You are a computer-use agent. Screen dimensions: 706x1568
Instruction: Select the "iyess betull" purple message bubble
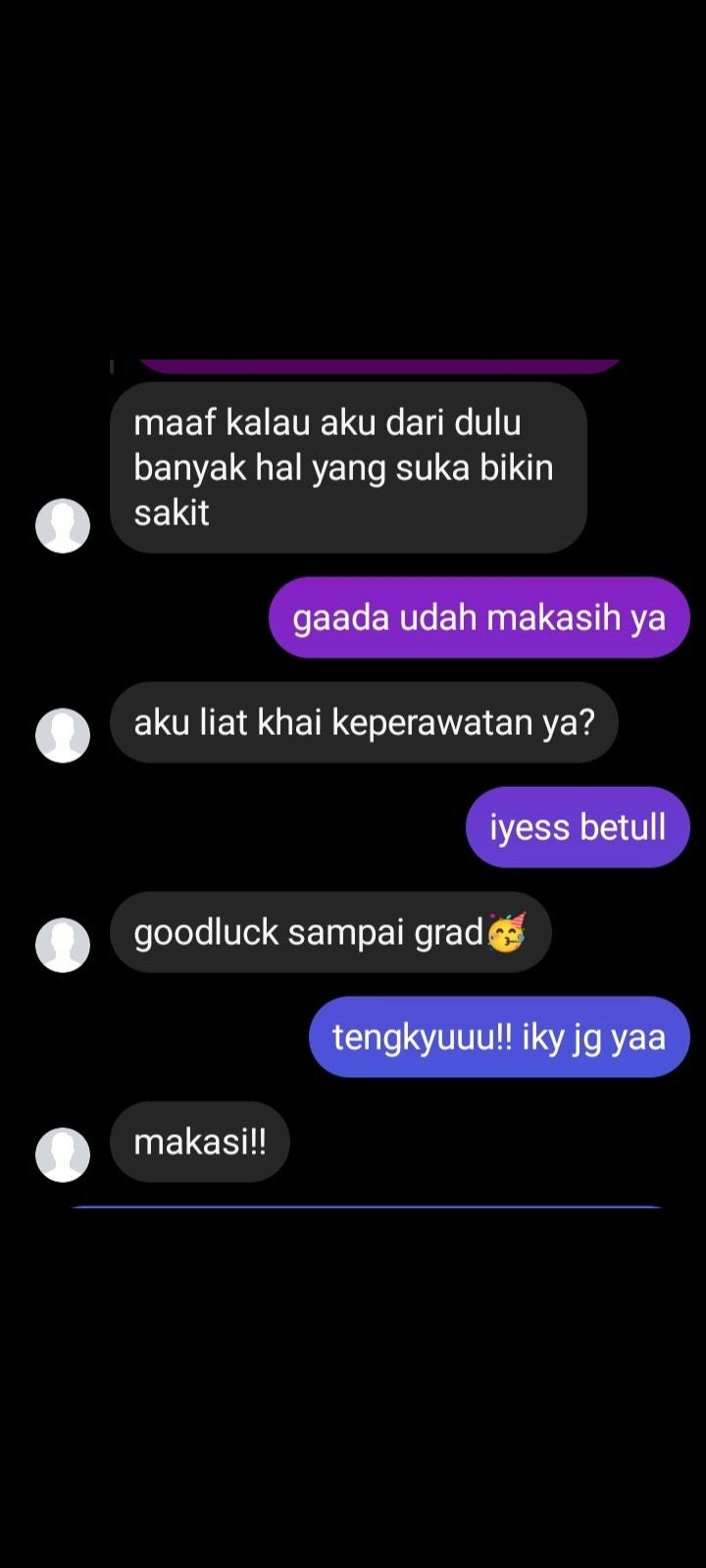pos(577,826)
